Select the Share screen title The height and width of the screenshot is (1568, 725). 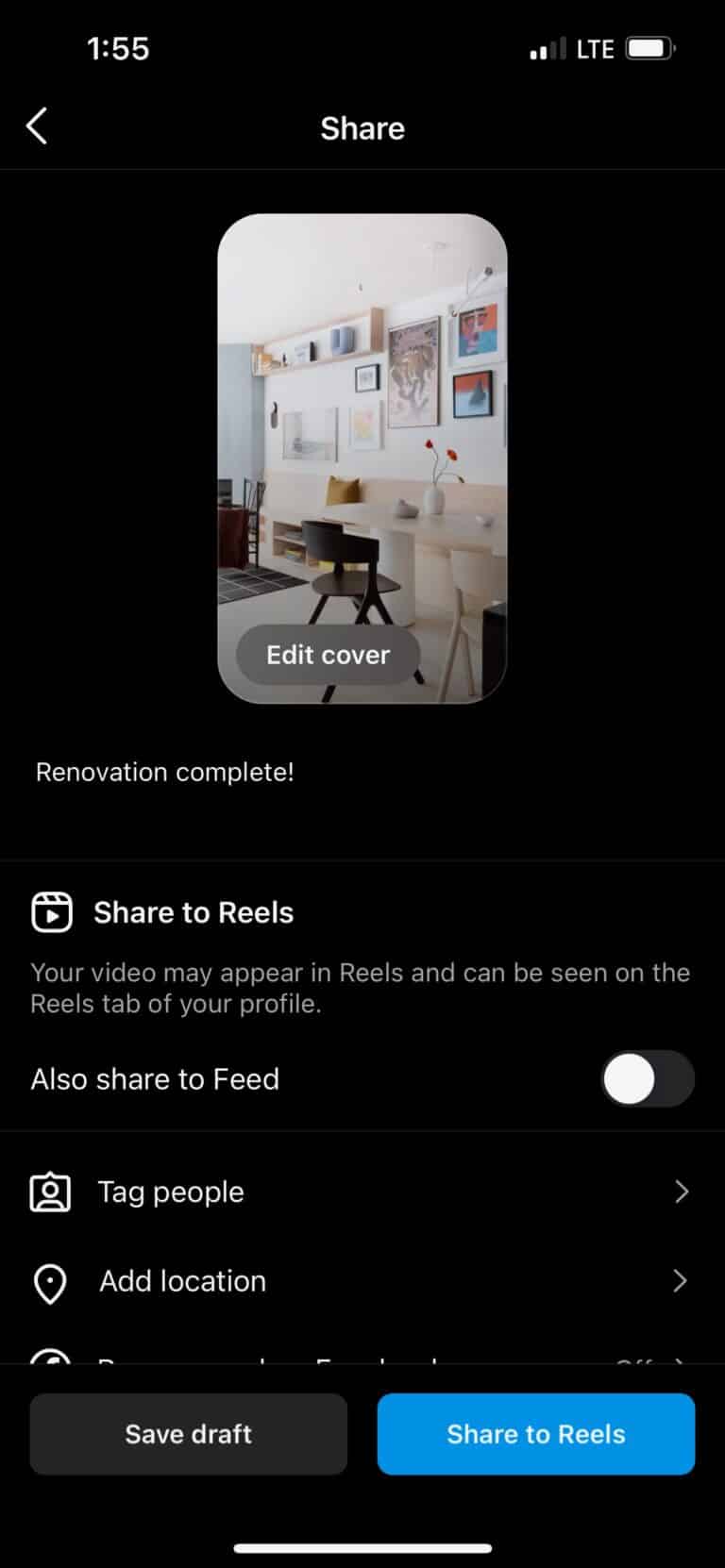pos(362,128)
